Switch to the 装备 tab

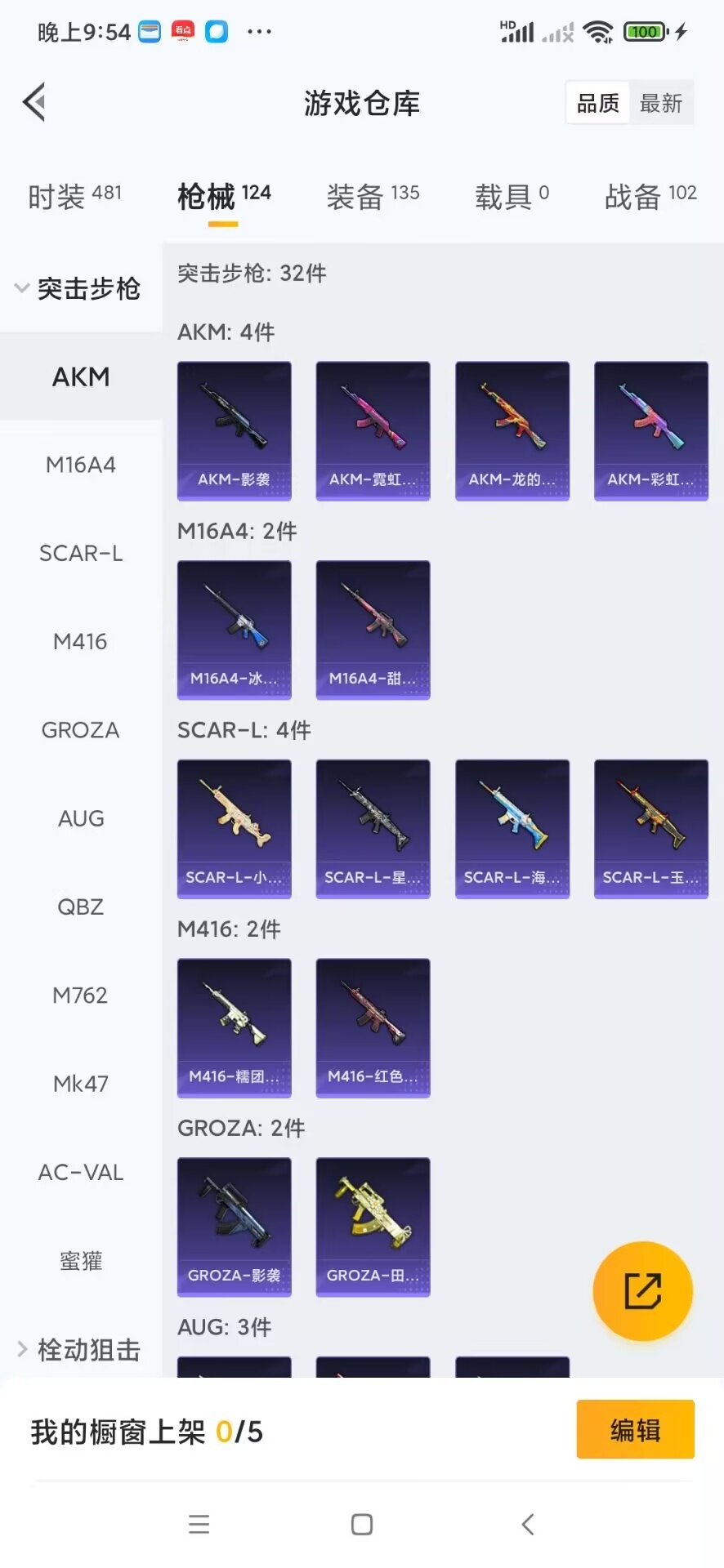pyautogui.click(x=373, y=196)
